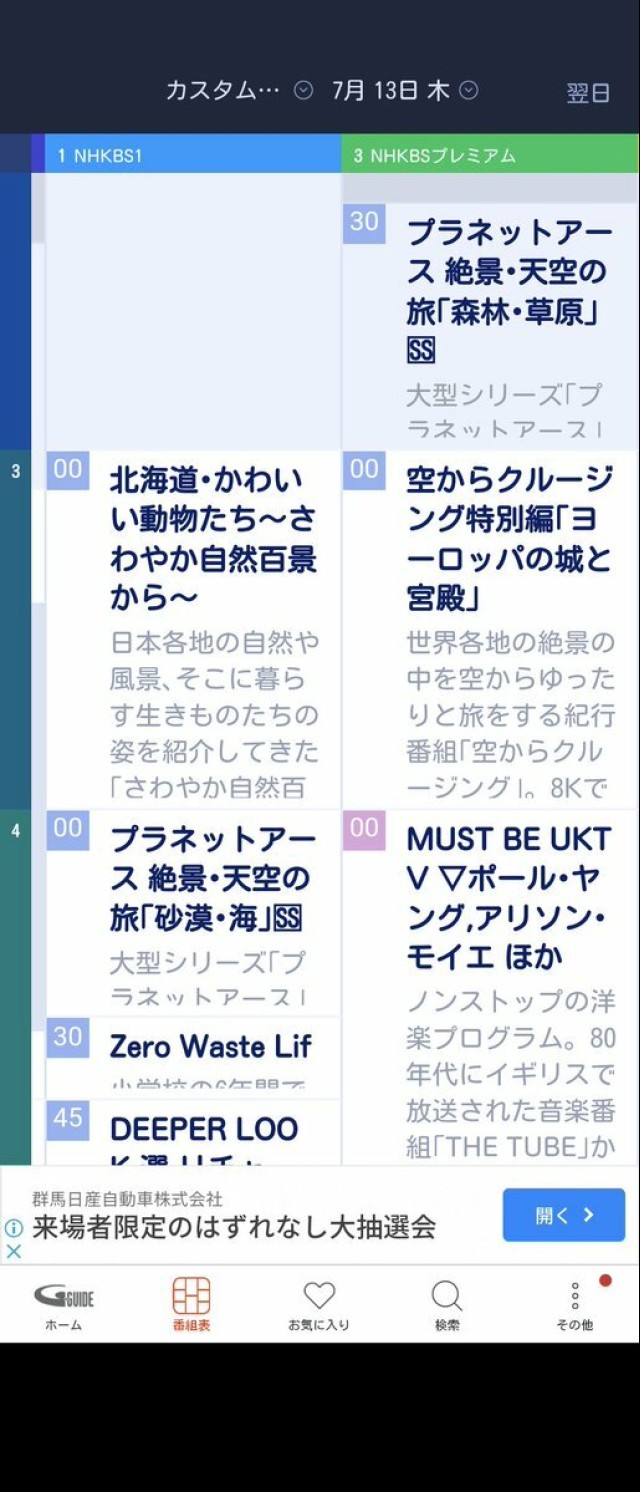The width and height of the screenshot is (640, 1492).
Task: Select the NHKBSプレミアム channel header
Action: pyautogui.click(x=490, y=155)
